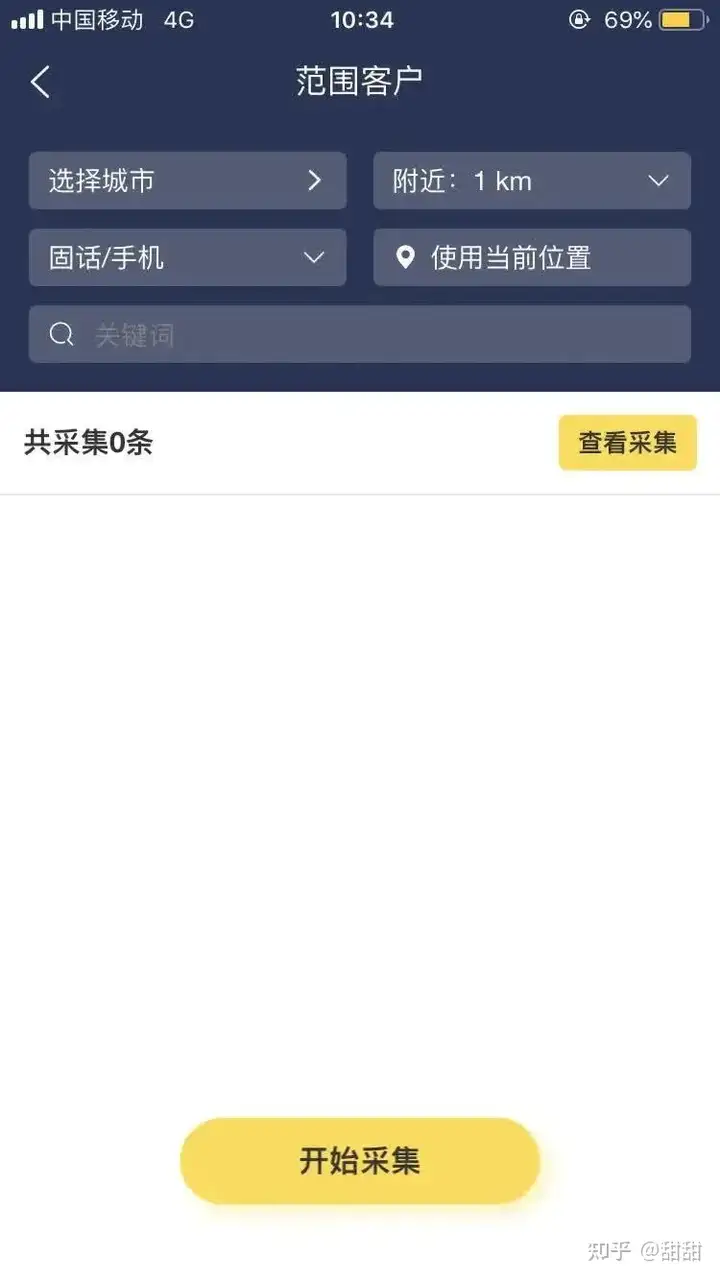The height and width of the screenshot is (1281, 720).
Task: Open the 选择城市 city selector
Action: pyautogui.click(x=187, y=181)
